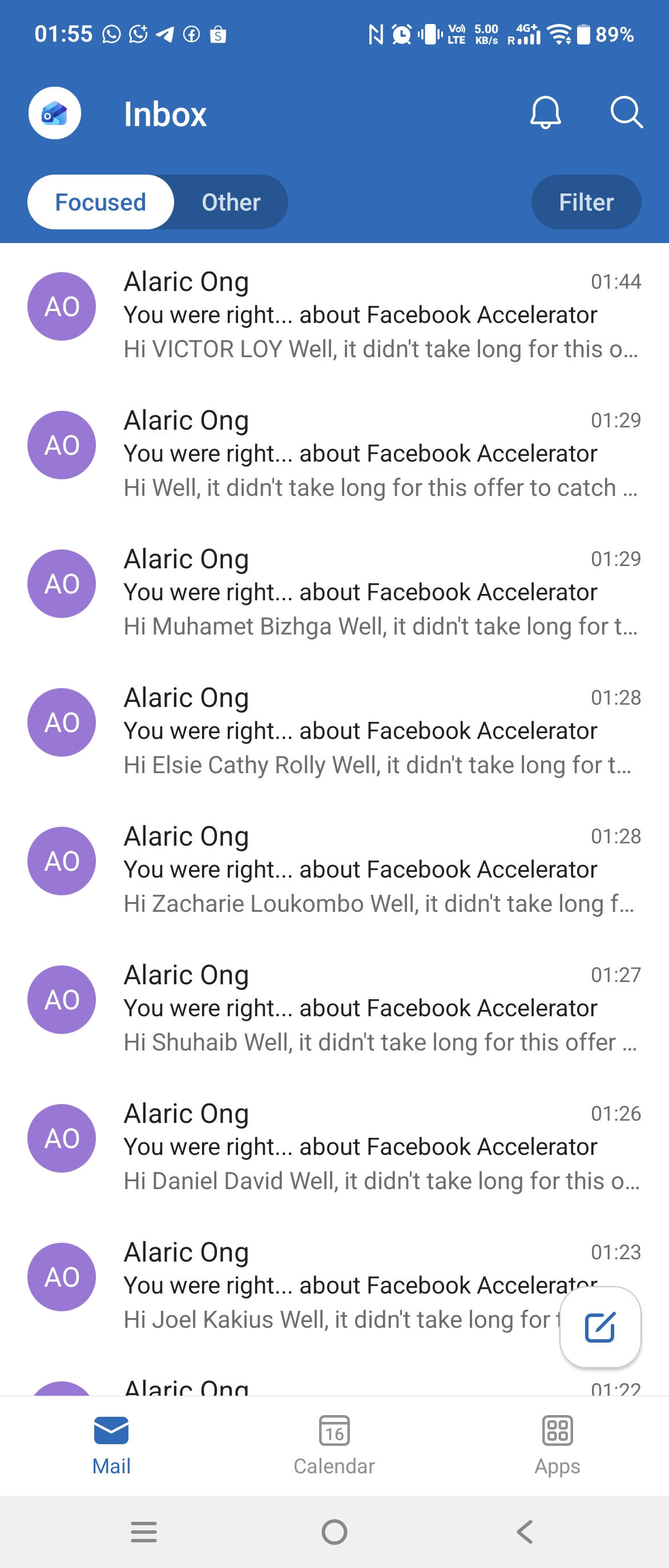Select the Mail tab

click(x=111, y=1446)
